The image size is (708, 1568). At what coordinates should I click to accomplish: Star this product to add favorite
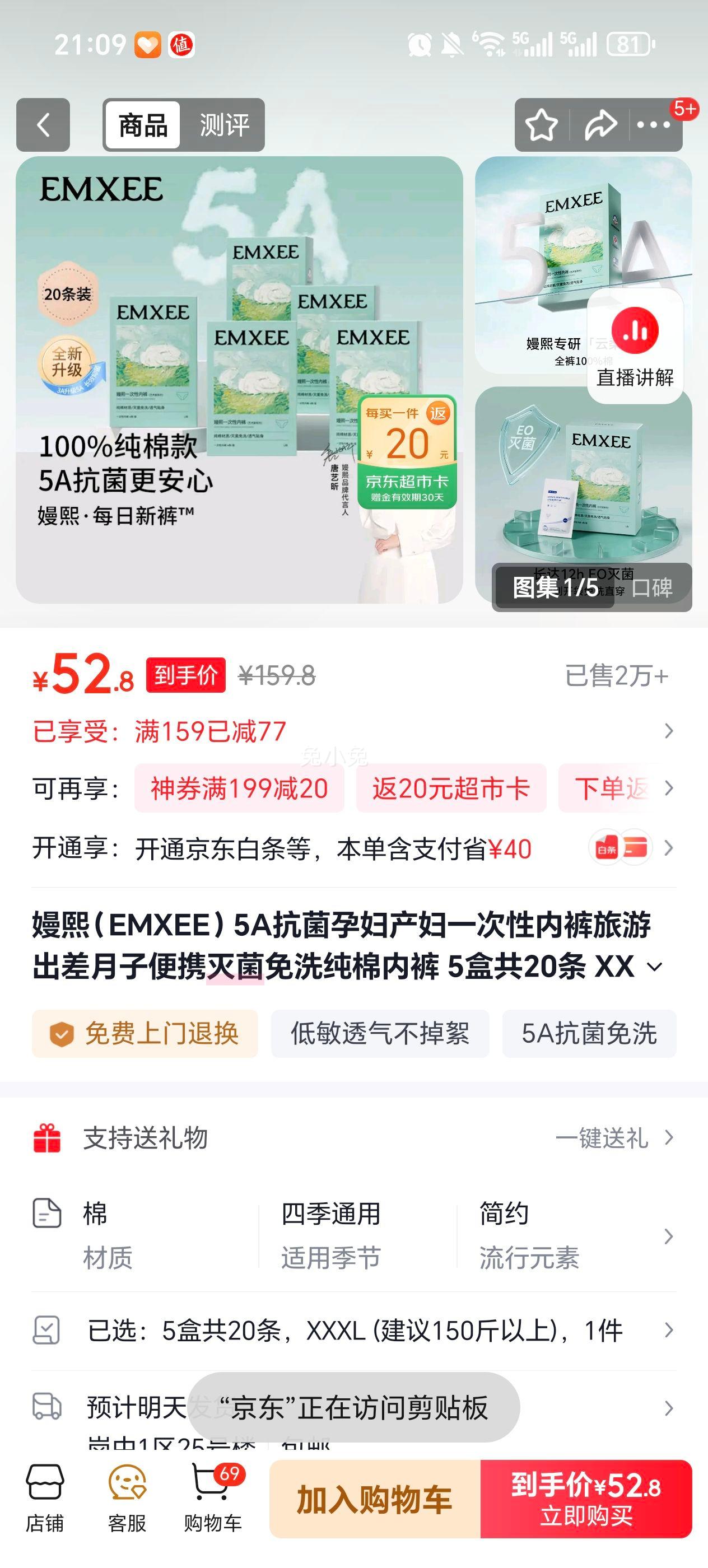(541, 125)
